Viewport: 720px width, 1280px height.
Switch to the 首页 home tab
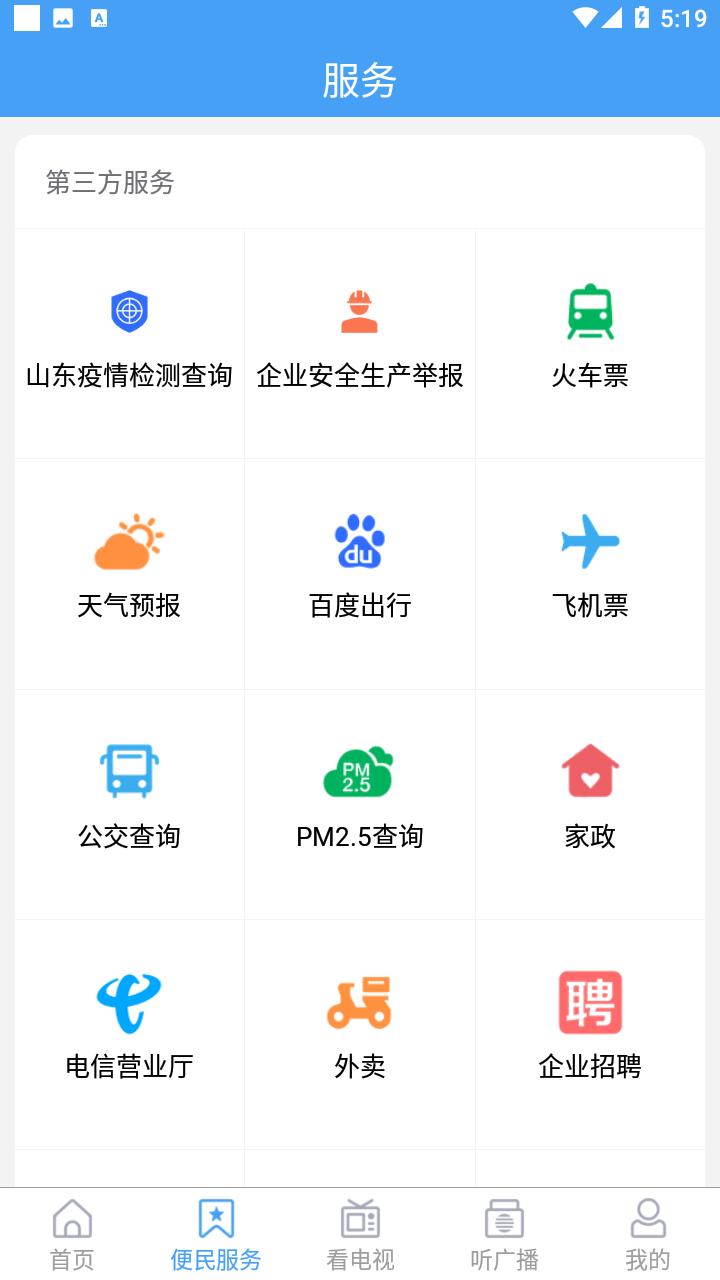(72, 1235)
